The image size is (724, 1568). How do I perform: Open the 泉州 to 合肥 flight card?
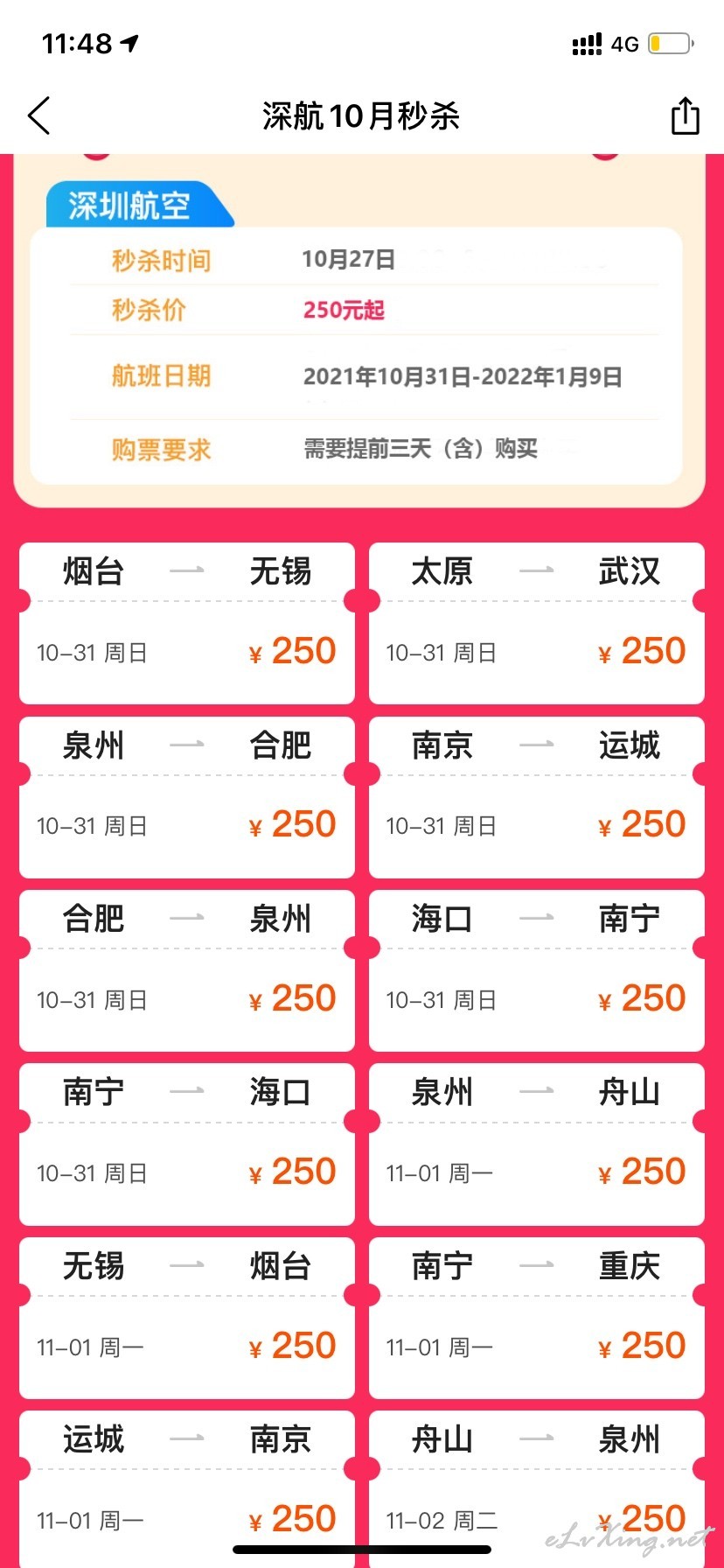(187, 797)
